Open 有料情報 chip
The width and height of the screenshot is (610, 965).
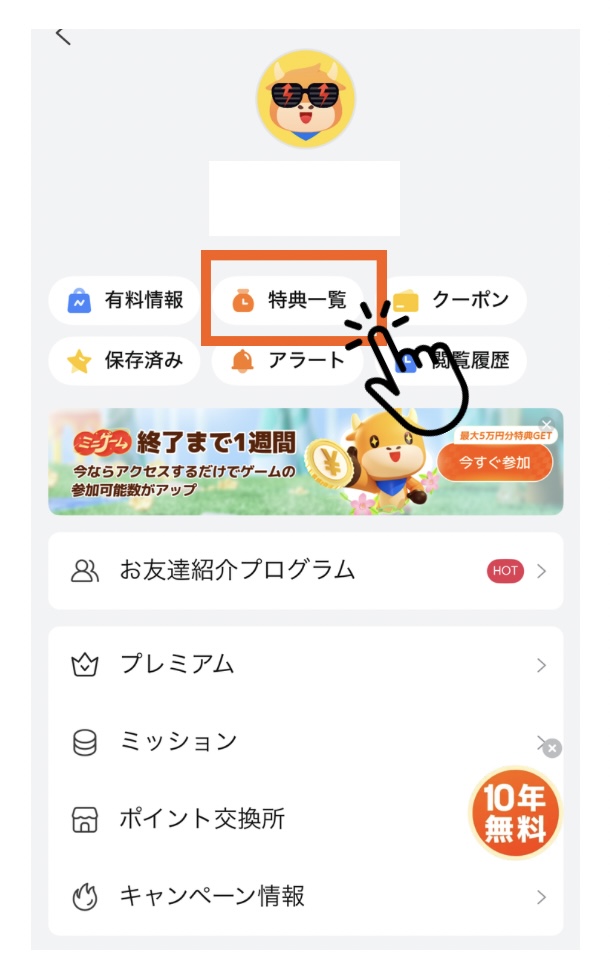point(126,300)
